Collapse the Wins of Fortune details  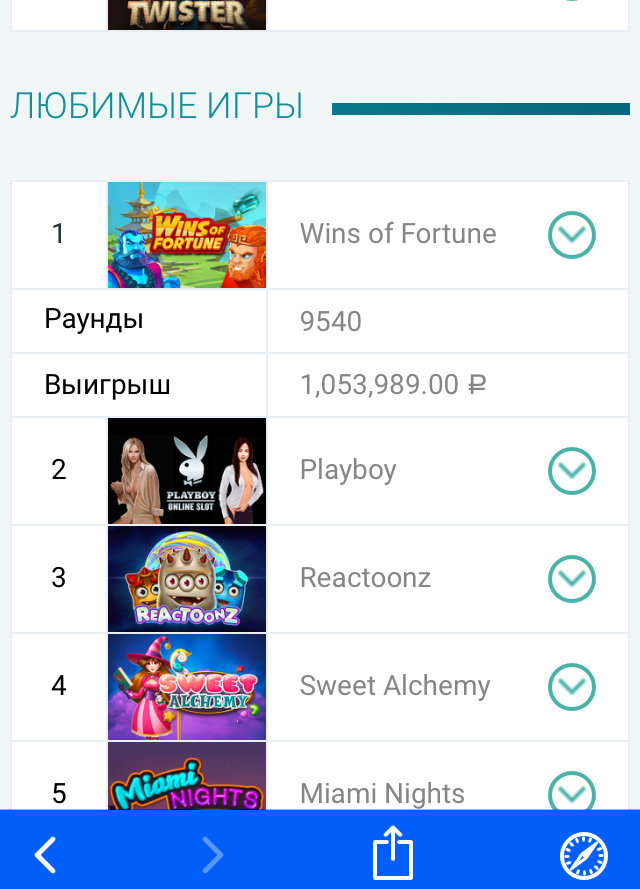tap(572, 235)
